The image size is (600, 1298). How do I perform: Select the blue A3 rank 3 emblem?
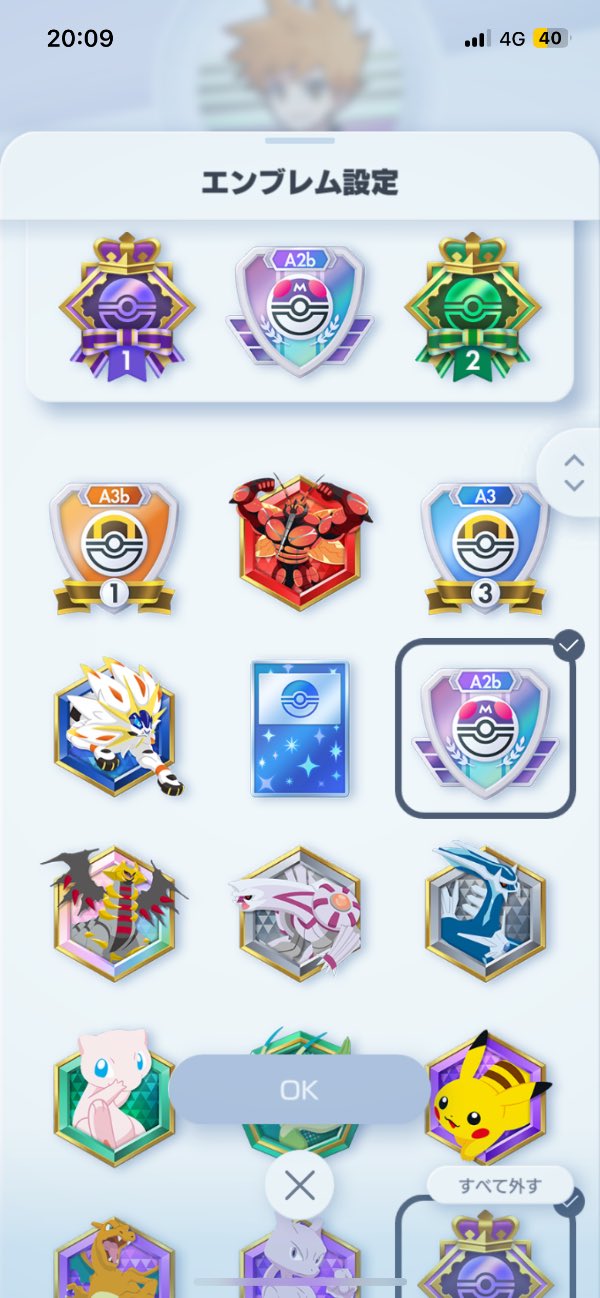coord(486,547)
